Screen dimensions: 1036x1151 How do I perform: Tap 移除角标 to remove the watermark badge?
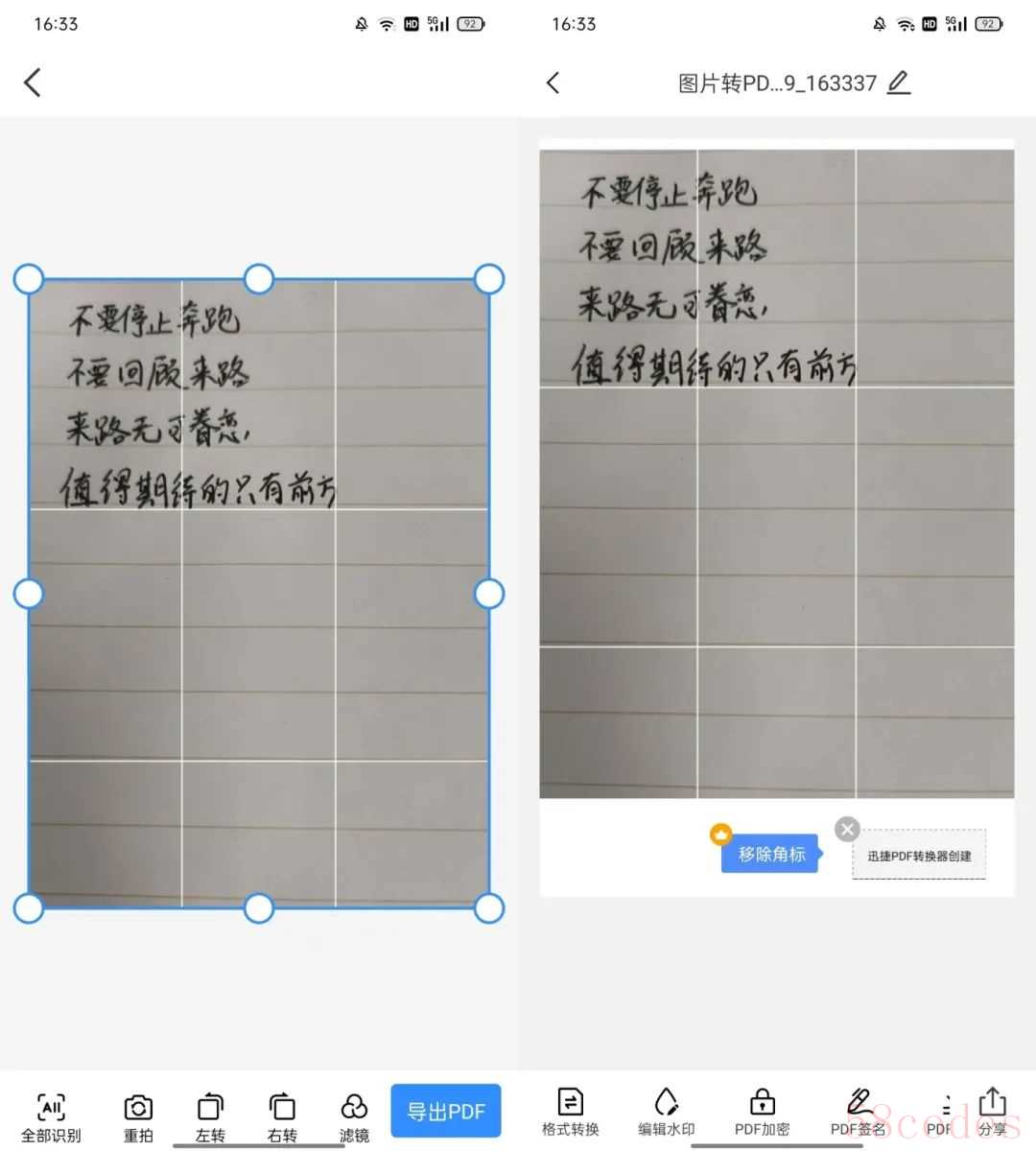point(770,854)
